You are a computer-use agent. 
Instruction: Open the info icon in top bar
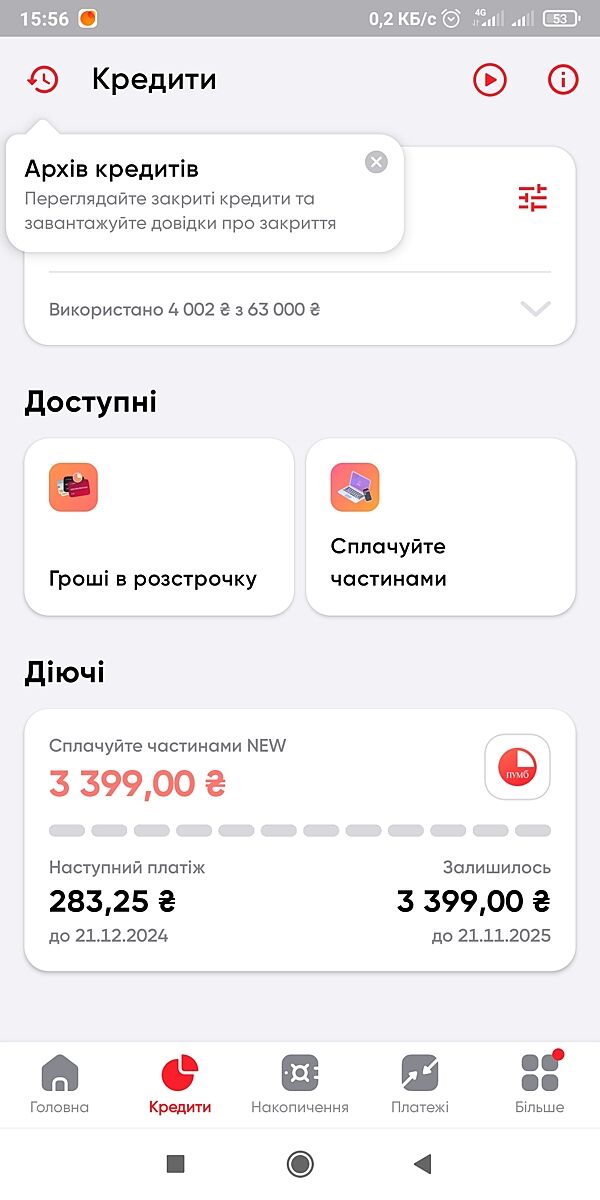[563, 80]
